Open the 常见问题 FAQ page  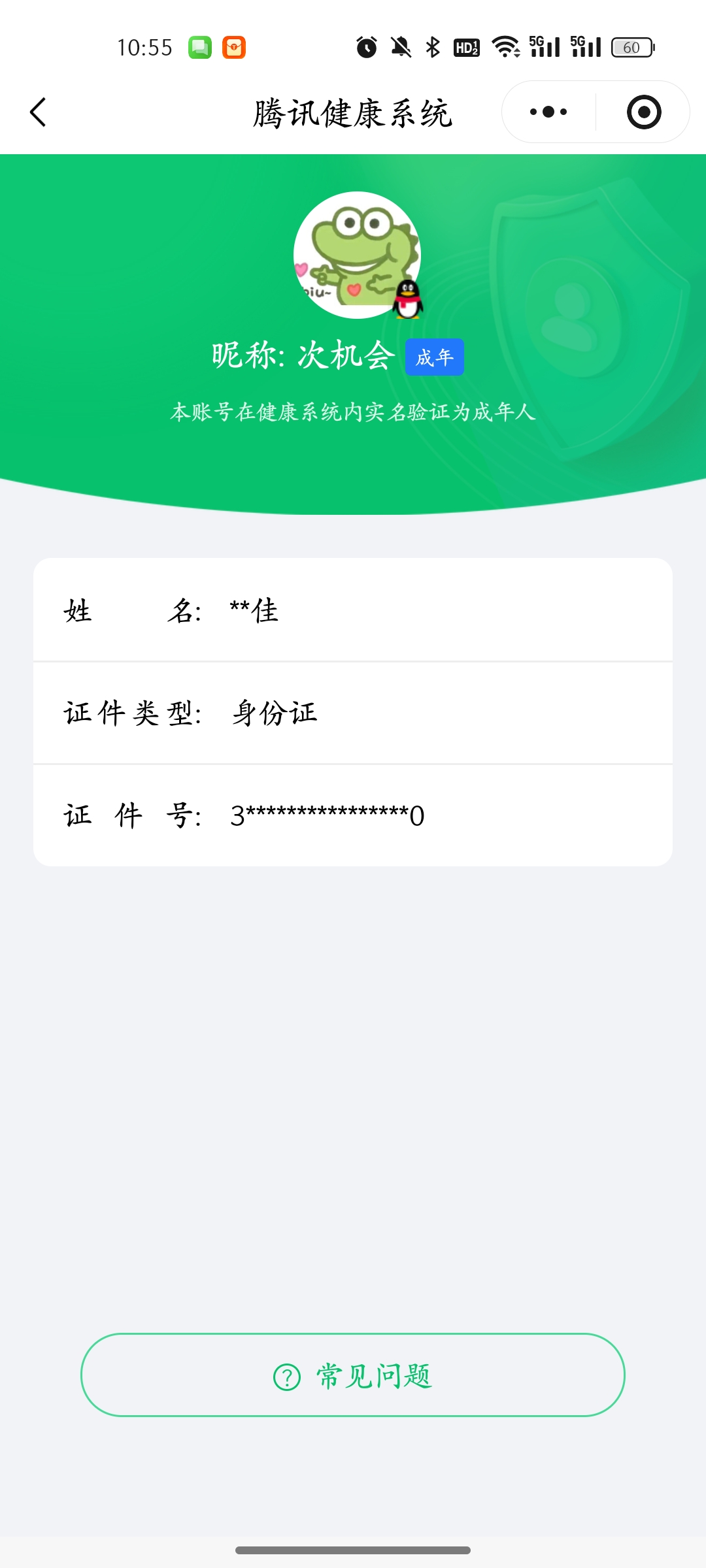click(353, 1375)
